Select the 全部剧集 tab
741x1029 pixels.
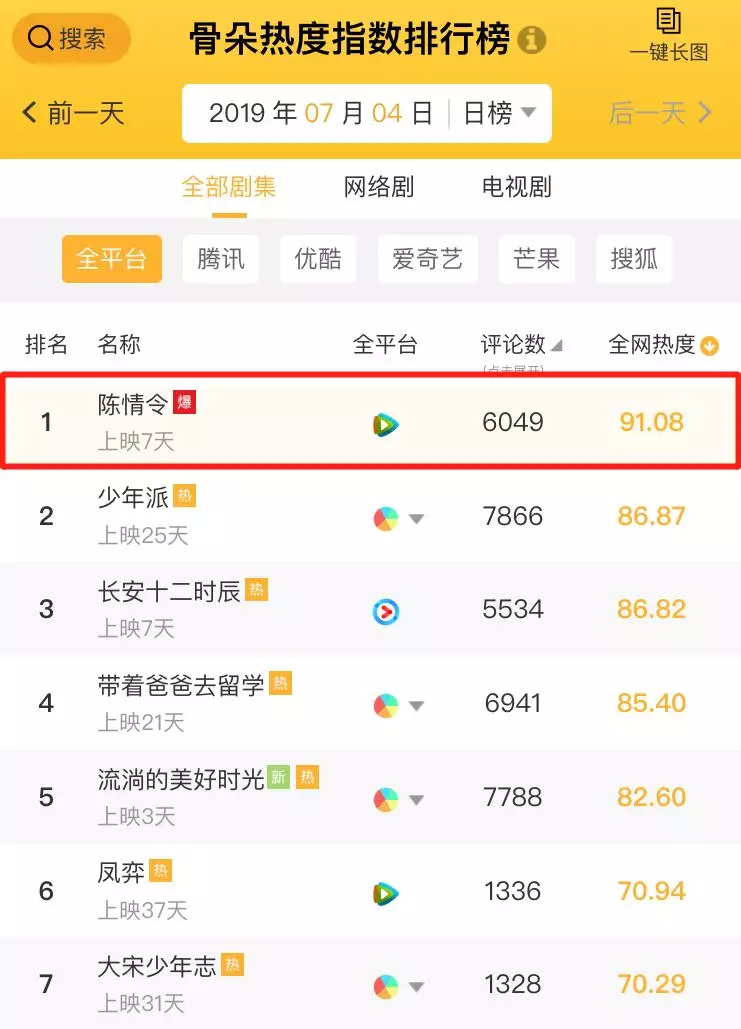coord(229,187)
